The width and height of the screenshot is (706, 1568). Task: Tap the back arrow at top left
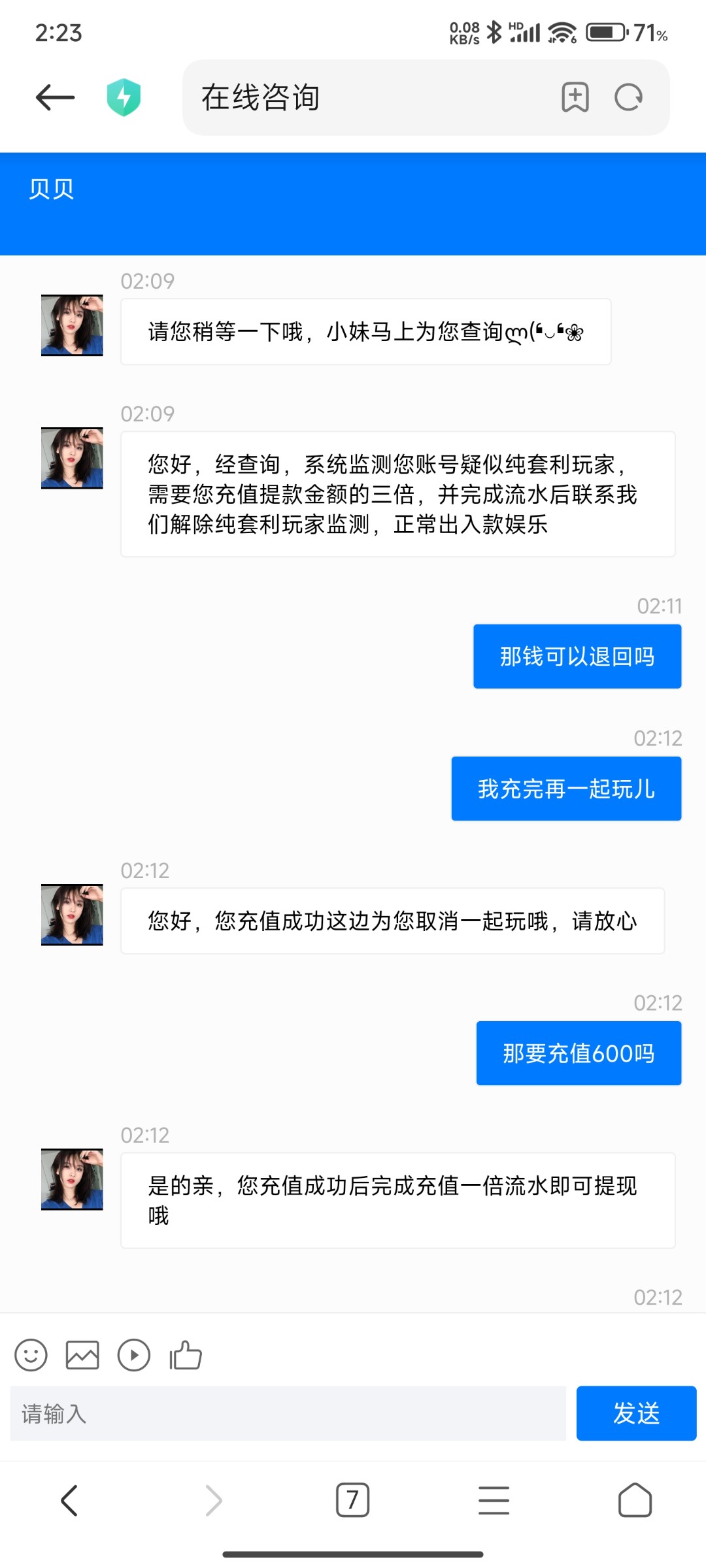(54, 97)
